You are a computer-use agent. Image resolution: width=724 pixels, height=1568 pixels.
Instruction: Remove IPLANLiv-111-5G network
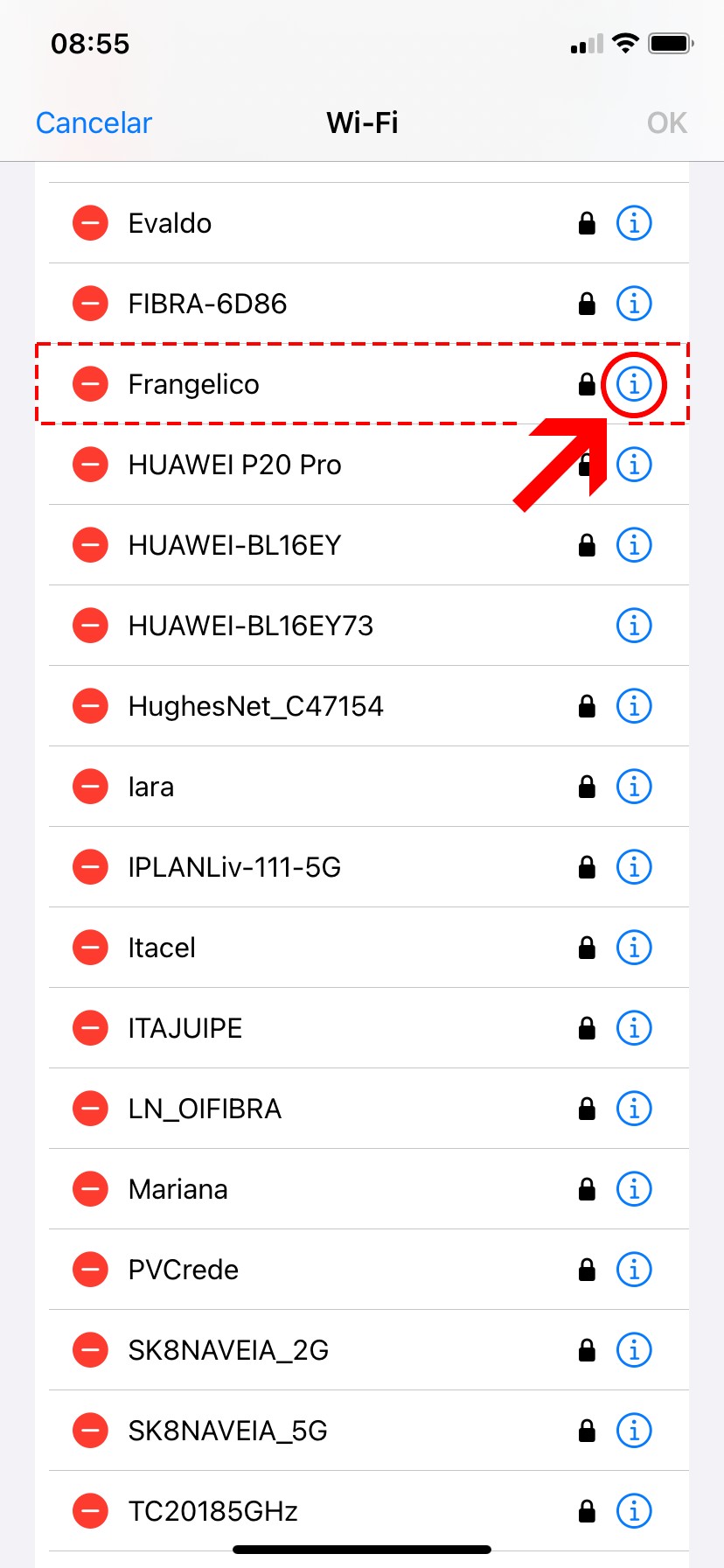(x=90, y=867)
